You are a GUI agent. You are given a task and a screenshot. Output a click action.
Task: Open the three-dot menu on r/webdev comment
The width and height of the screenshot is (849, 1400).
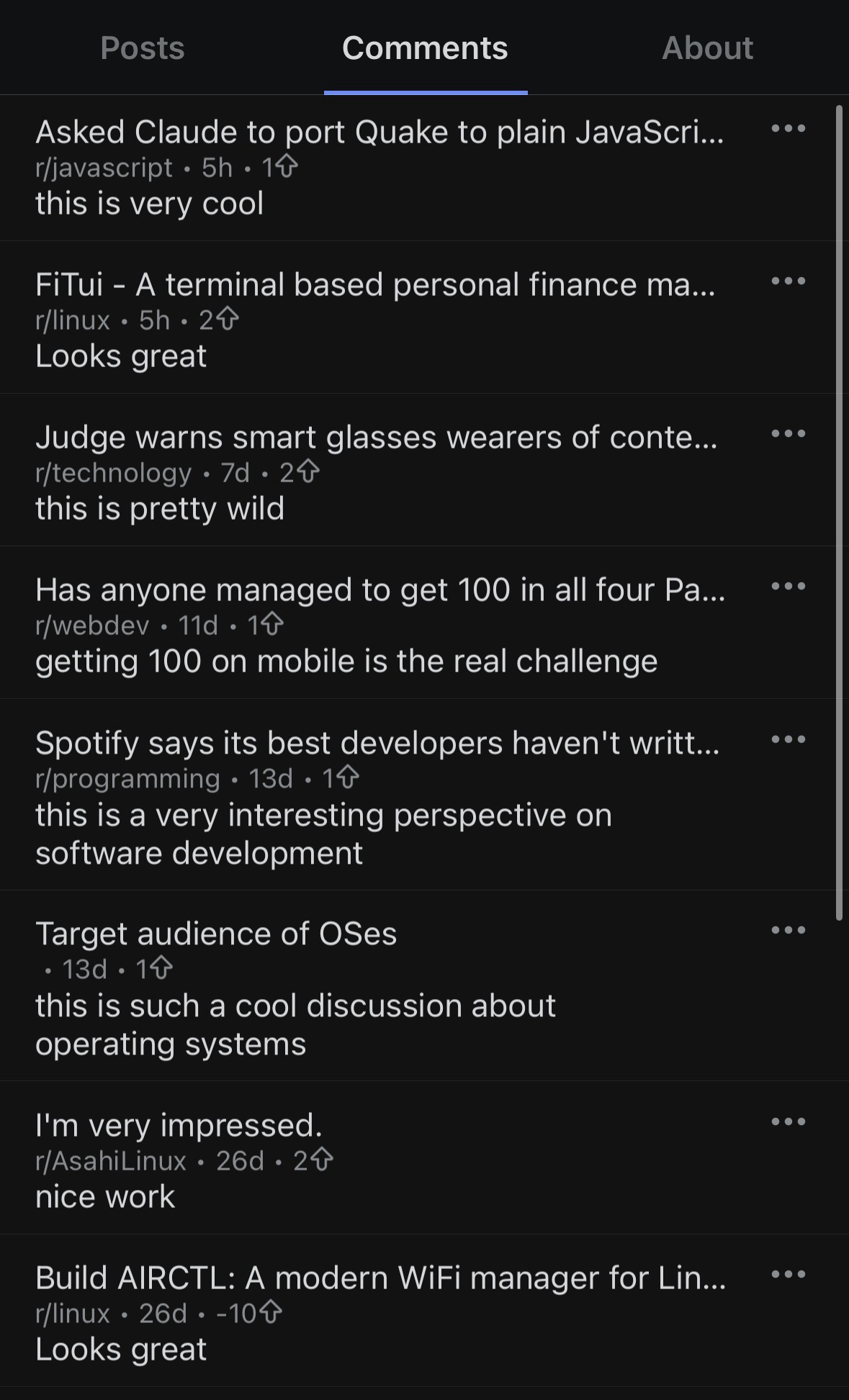click(788, 587)
